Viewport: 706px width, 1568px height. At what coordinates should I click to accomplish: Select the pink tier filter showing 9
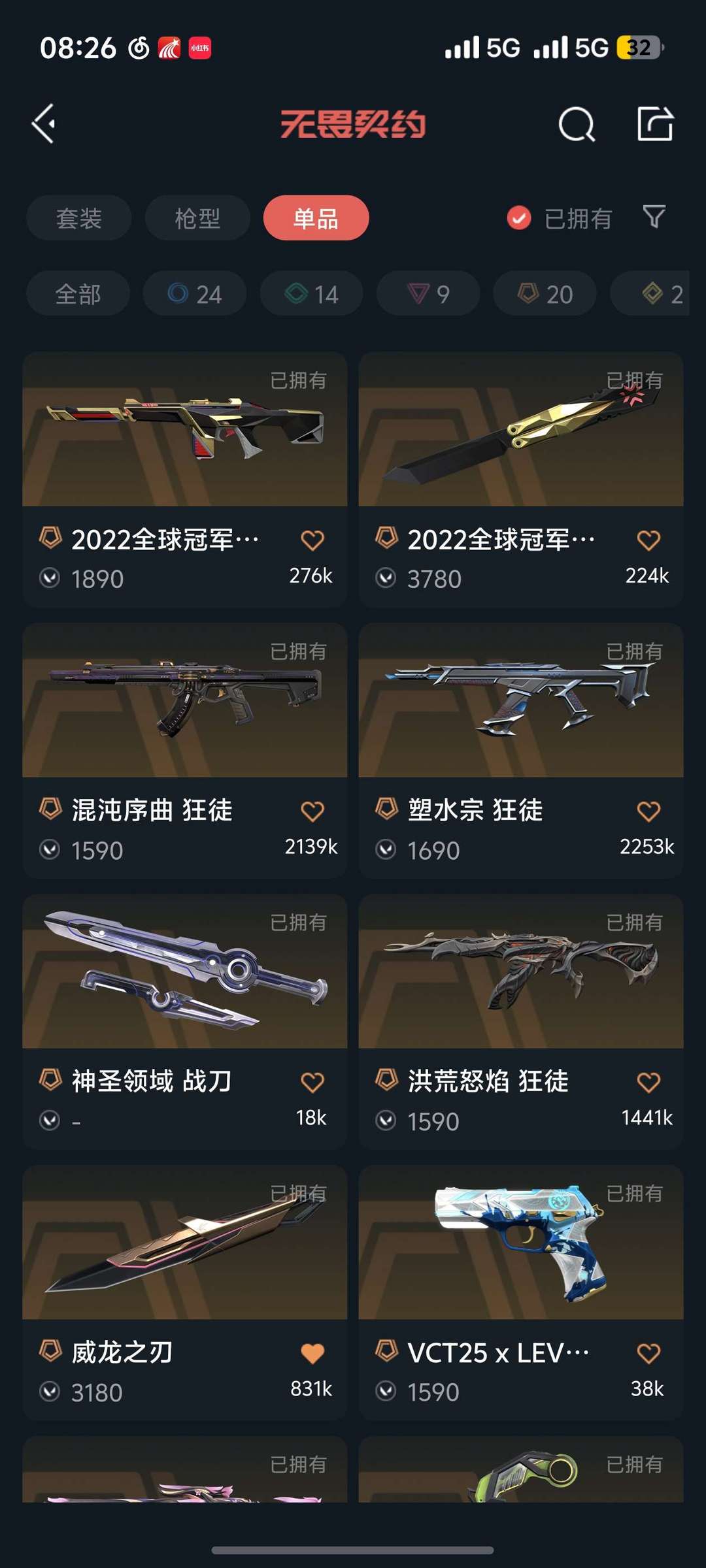point(427,293)
